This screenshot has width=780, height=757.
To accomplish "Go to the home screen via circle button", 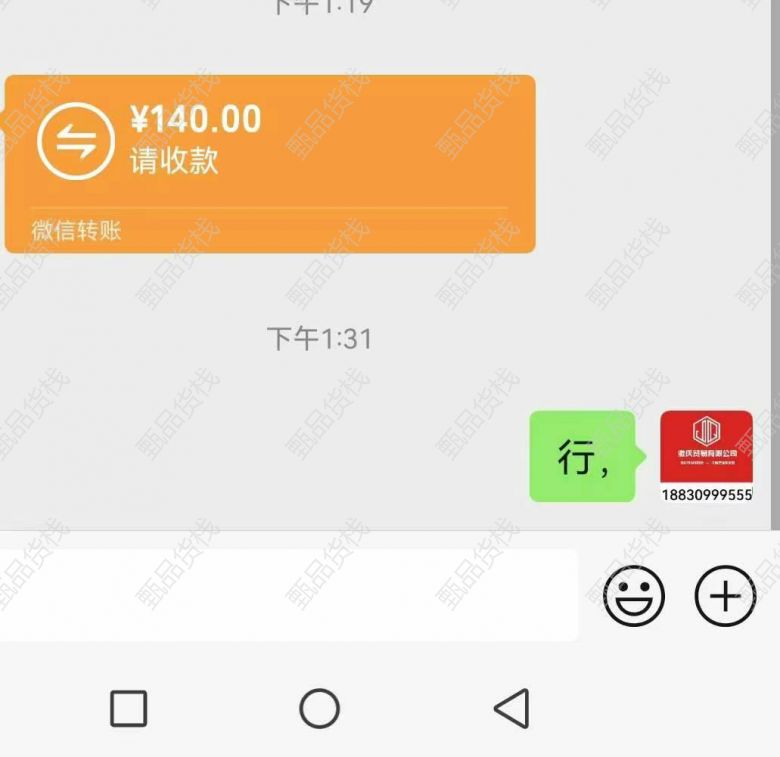I will tap(320, 709).
